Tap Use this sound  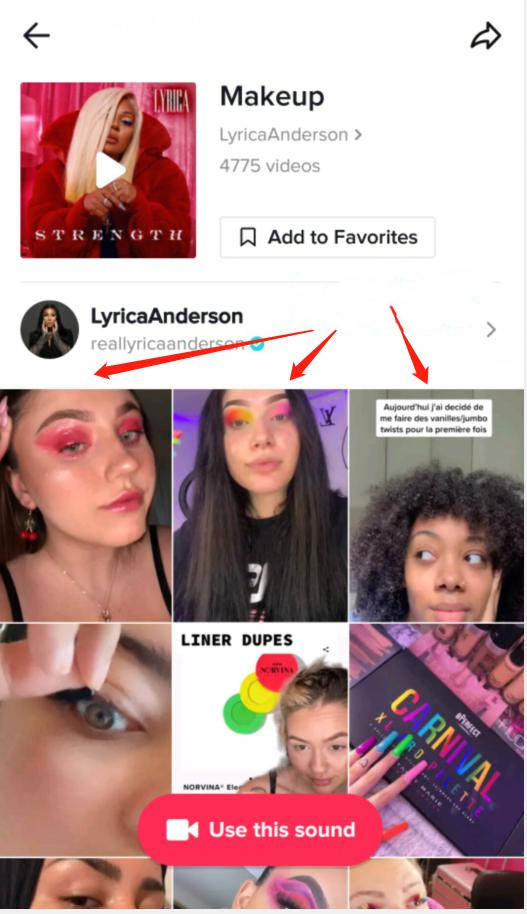point(260,829)
